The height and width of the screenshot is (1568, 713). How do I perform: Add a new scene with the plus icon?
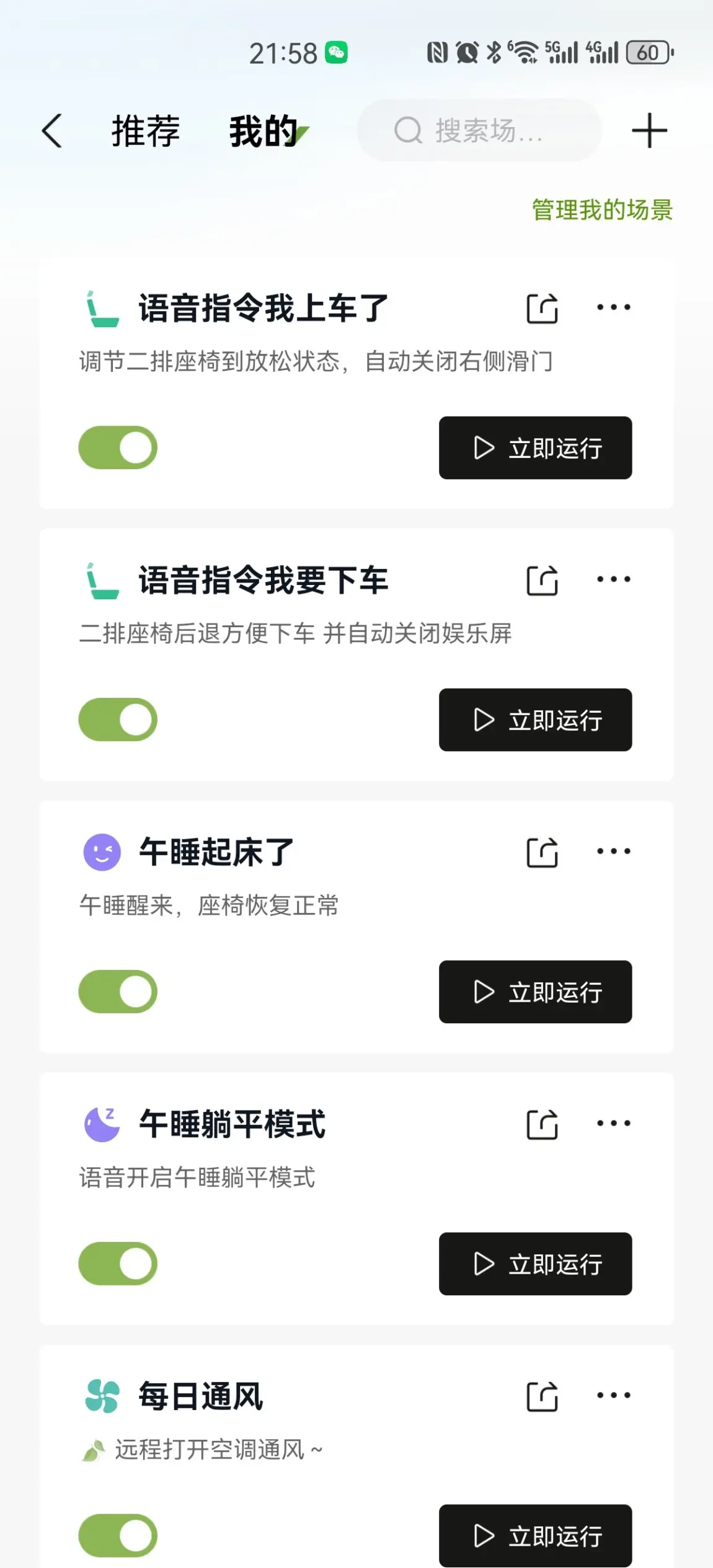[x=649, y=131]
